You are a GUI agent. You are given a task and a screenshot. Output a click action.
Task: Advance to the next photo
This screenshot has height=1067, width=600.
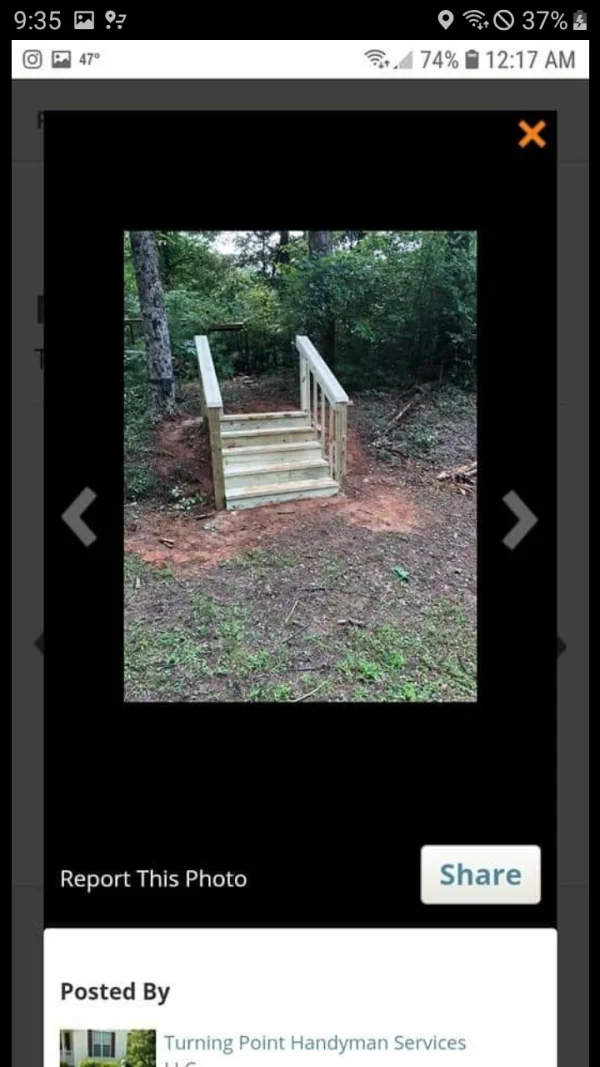point(519,520)
